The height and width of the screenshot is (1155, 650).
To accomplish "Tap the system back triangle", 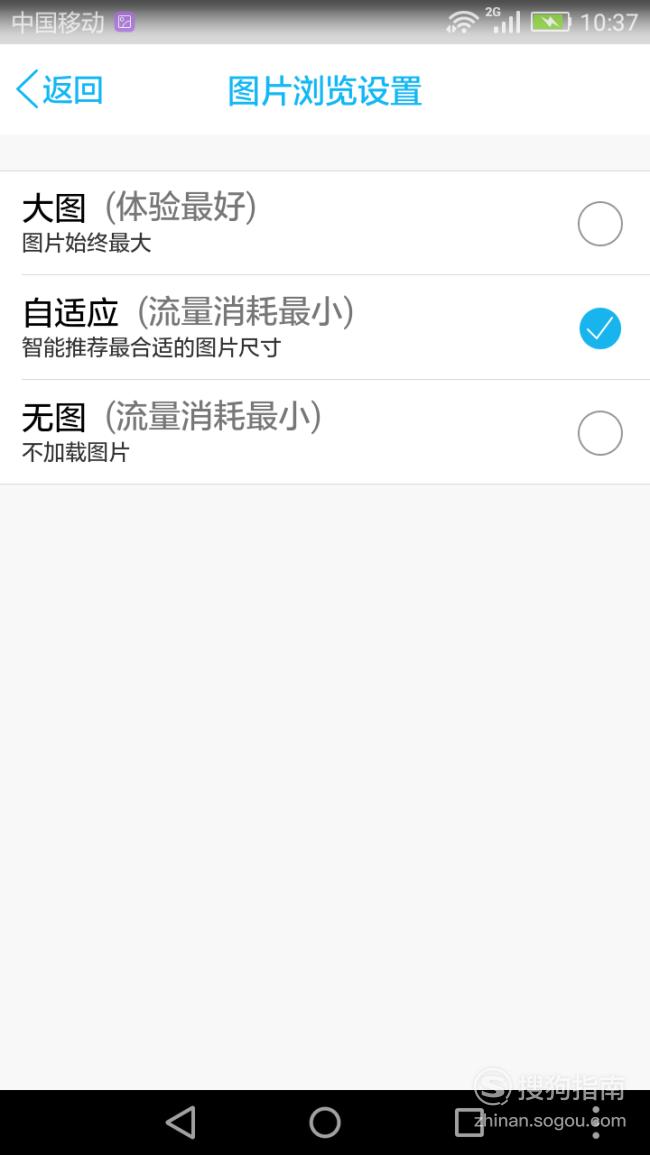I will (x=181, y=1122).
